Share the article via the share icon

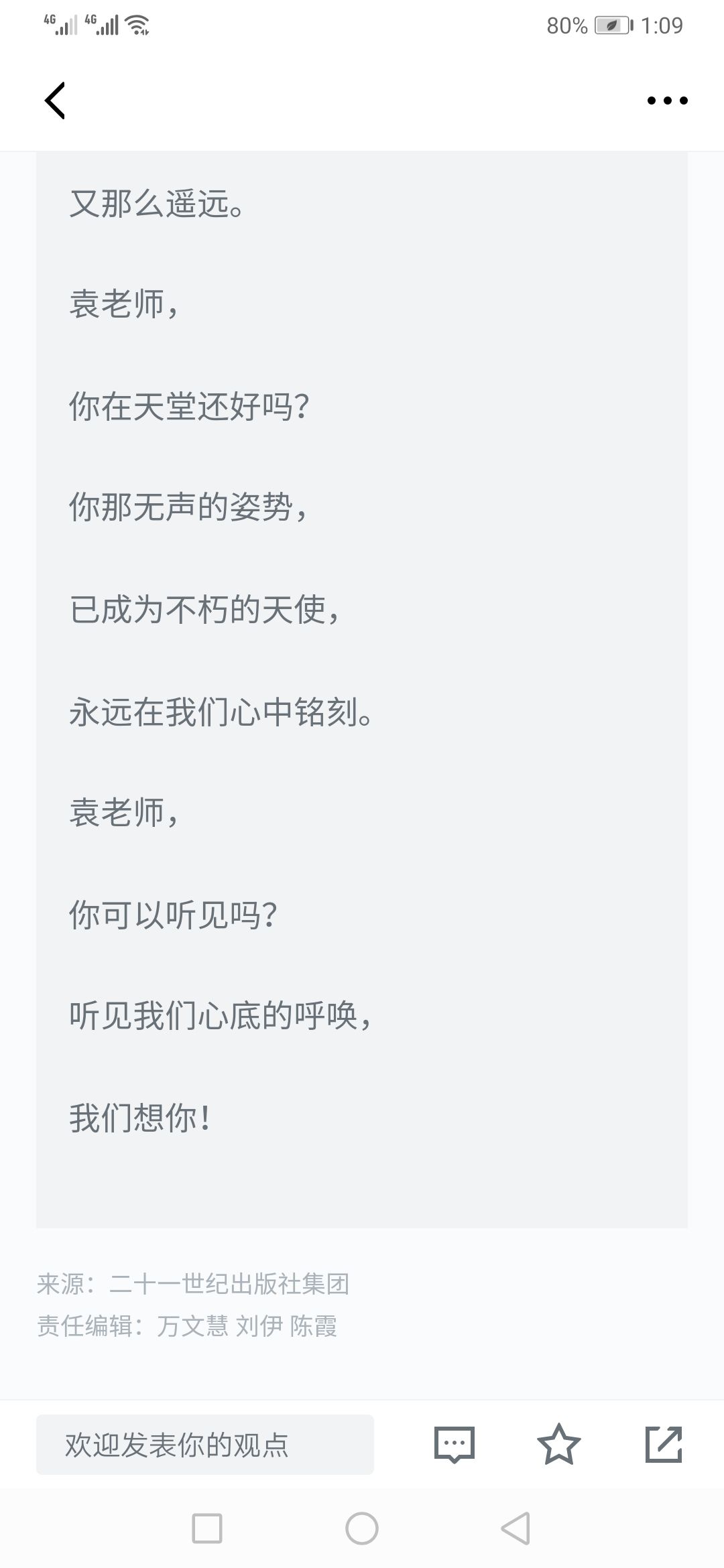(664, 1444)
